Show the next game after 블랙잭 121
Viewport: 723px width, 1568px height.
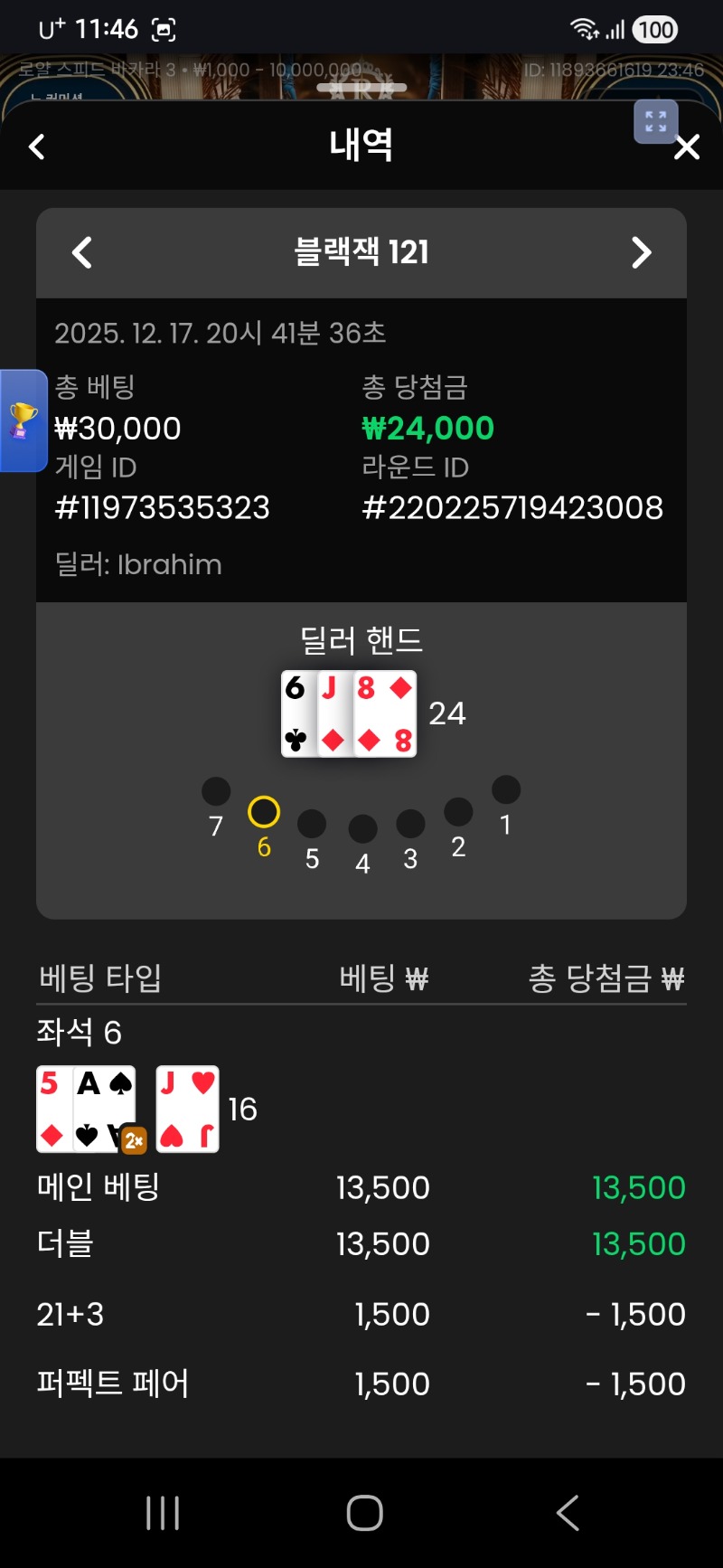(641, 252)
